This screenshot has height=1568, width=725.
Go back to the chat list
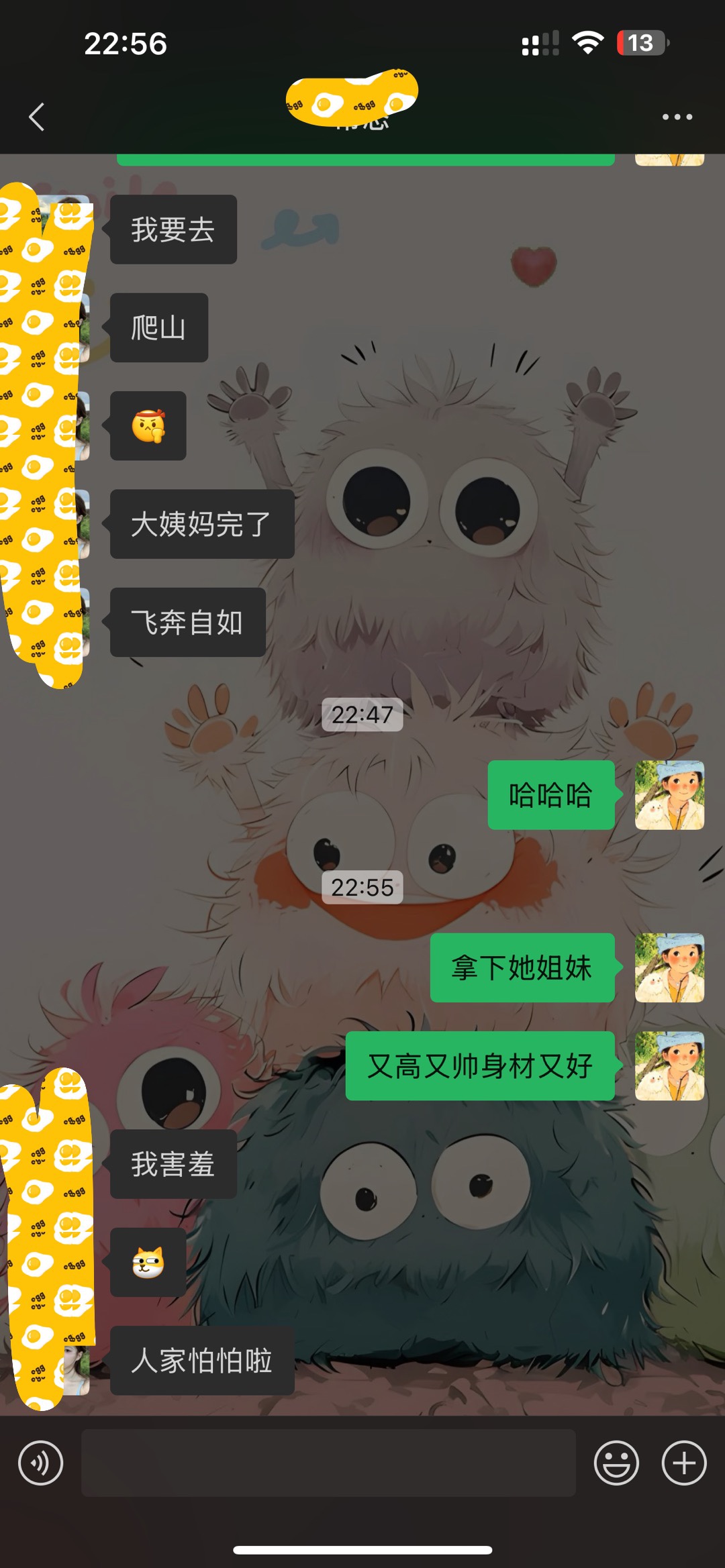tap(37, 117)
